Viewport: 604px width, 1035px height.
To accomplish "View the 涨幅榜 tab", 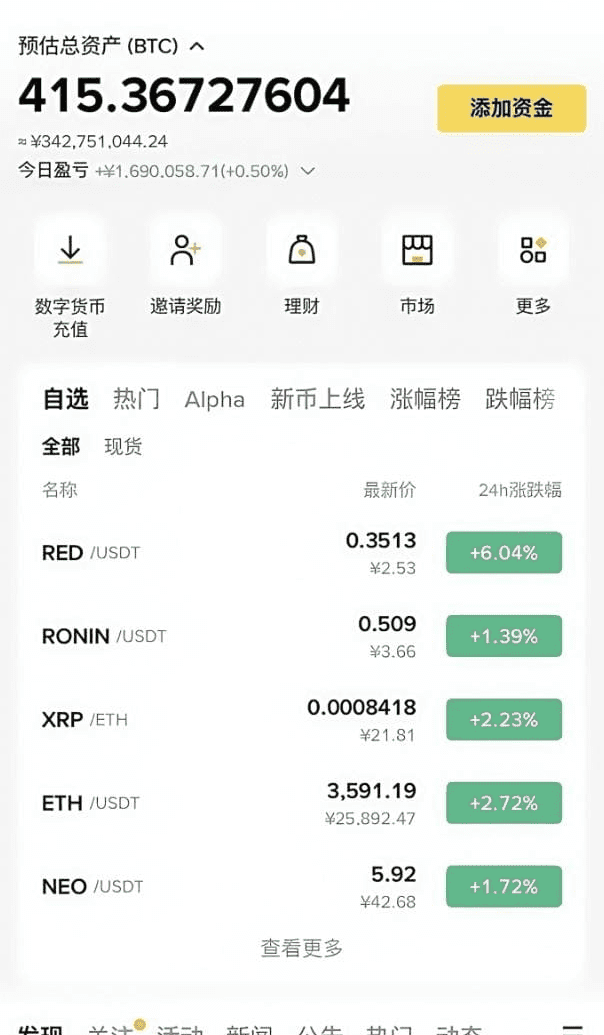I will (x=425, y=399).
